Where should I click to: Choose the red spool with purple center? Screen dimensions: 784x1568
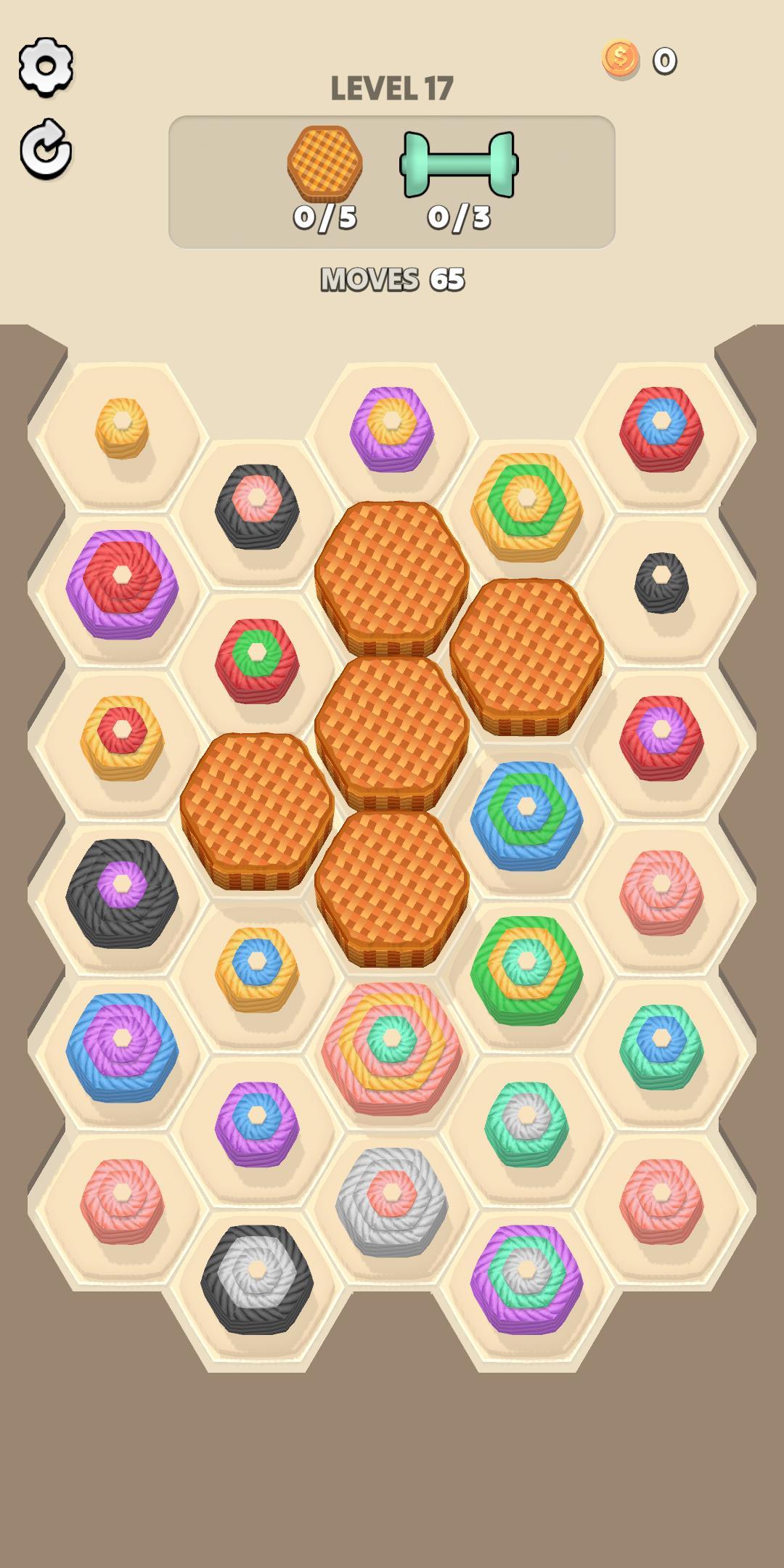point(661,738)
